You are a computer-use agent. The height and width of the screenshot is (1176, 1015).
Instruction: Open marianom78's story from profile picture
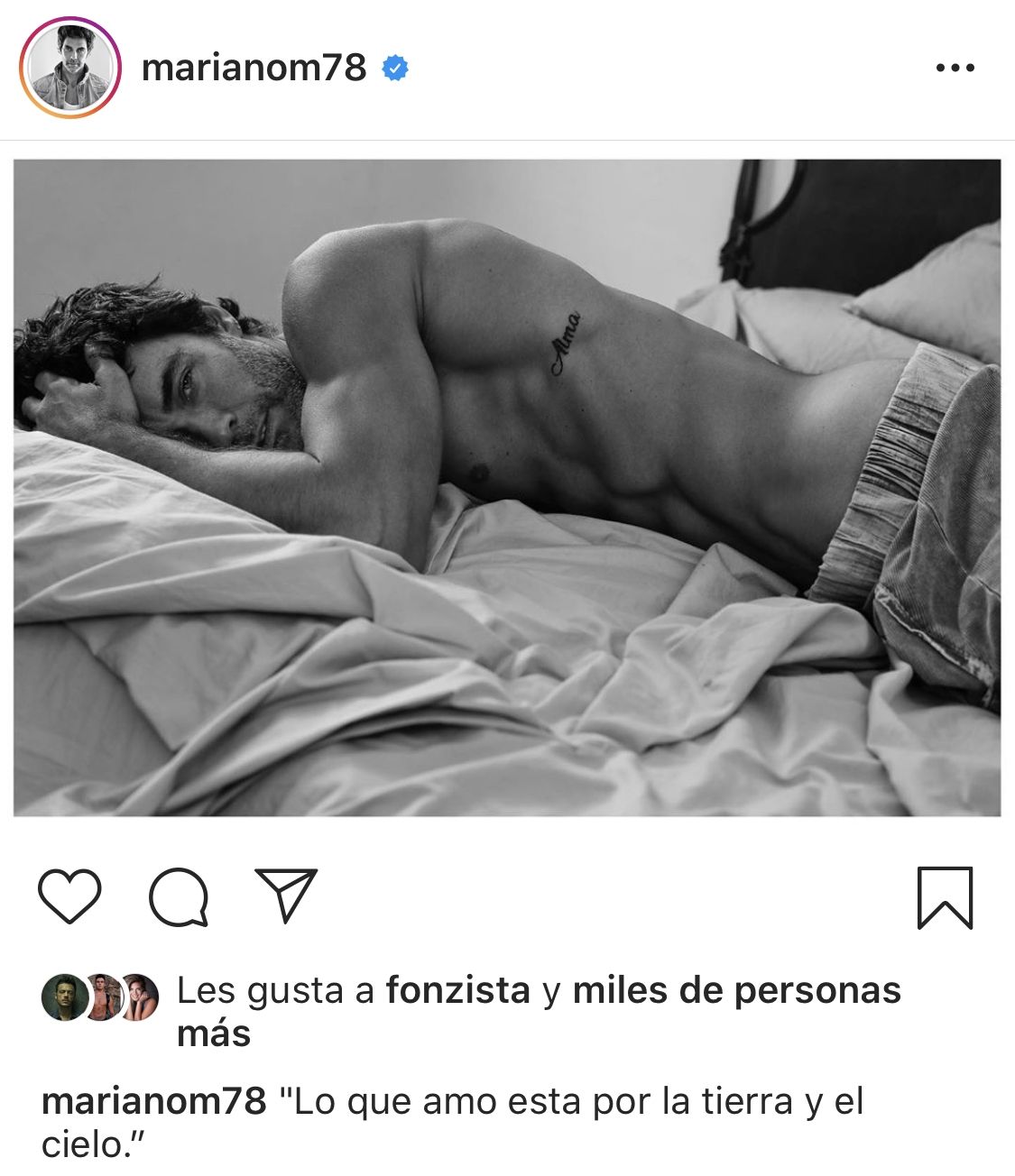pos(70,68)
